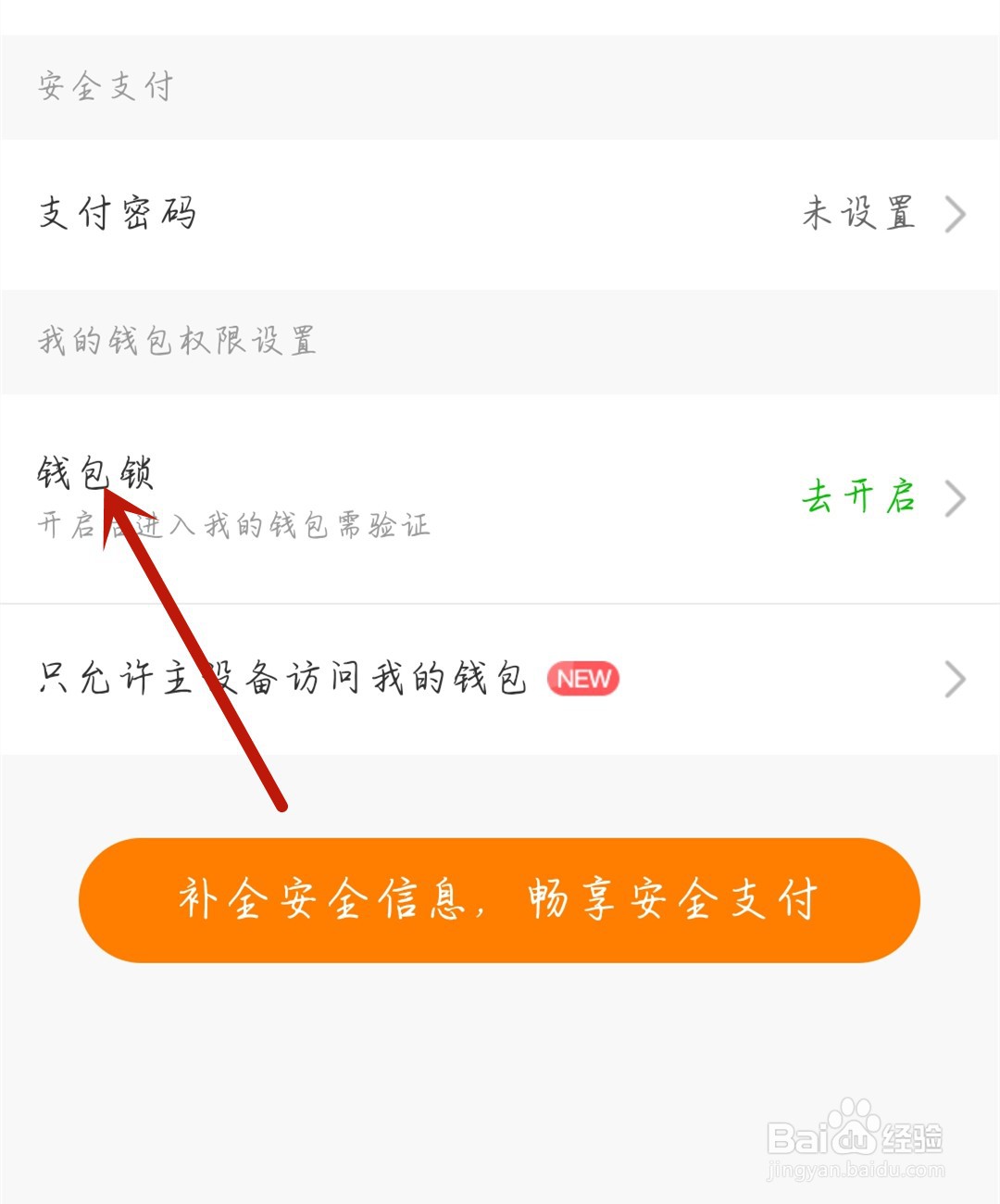The width and height of the screenshot is (1000, 1204).
Task: Tap the chevron beside the NEW badge
Action: [956, 678]
